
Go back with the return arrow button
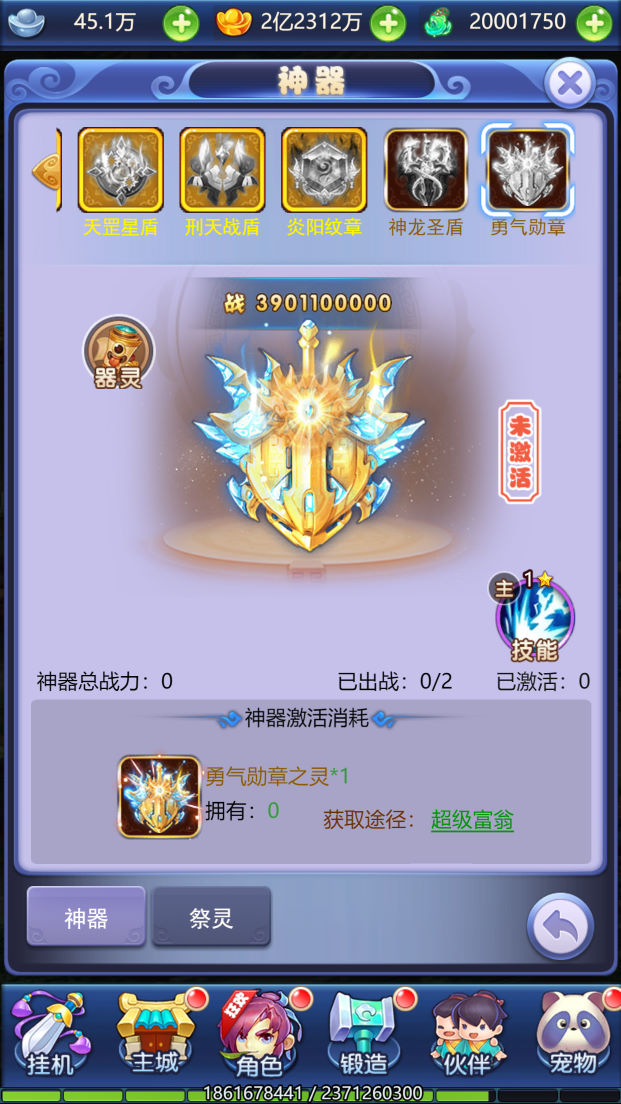tap(560, 928)
